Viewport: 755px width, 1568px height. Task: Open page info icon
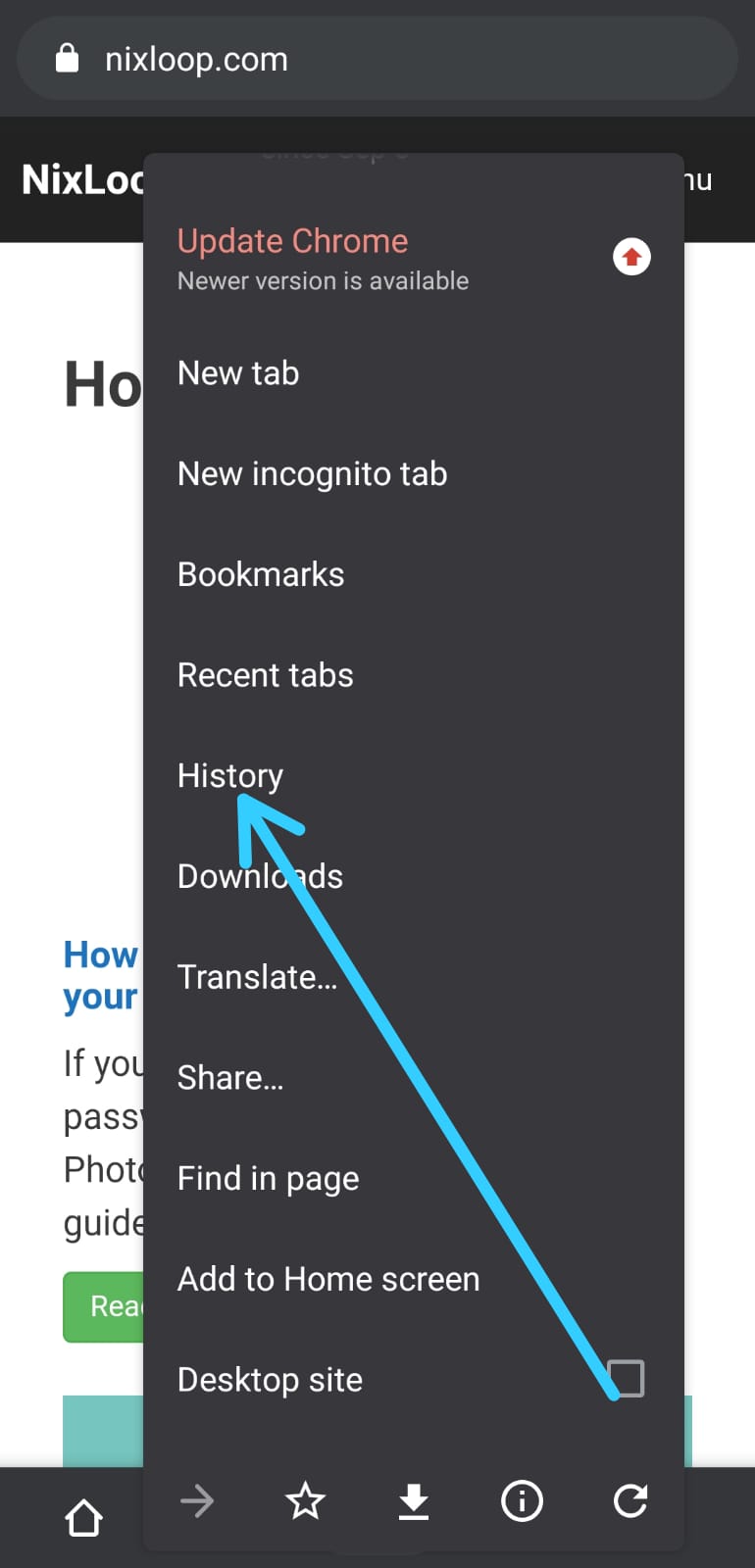(522, 1500)
